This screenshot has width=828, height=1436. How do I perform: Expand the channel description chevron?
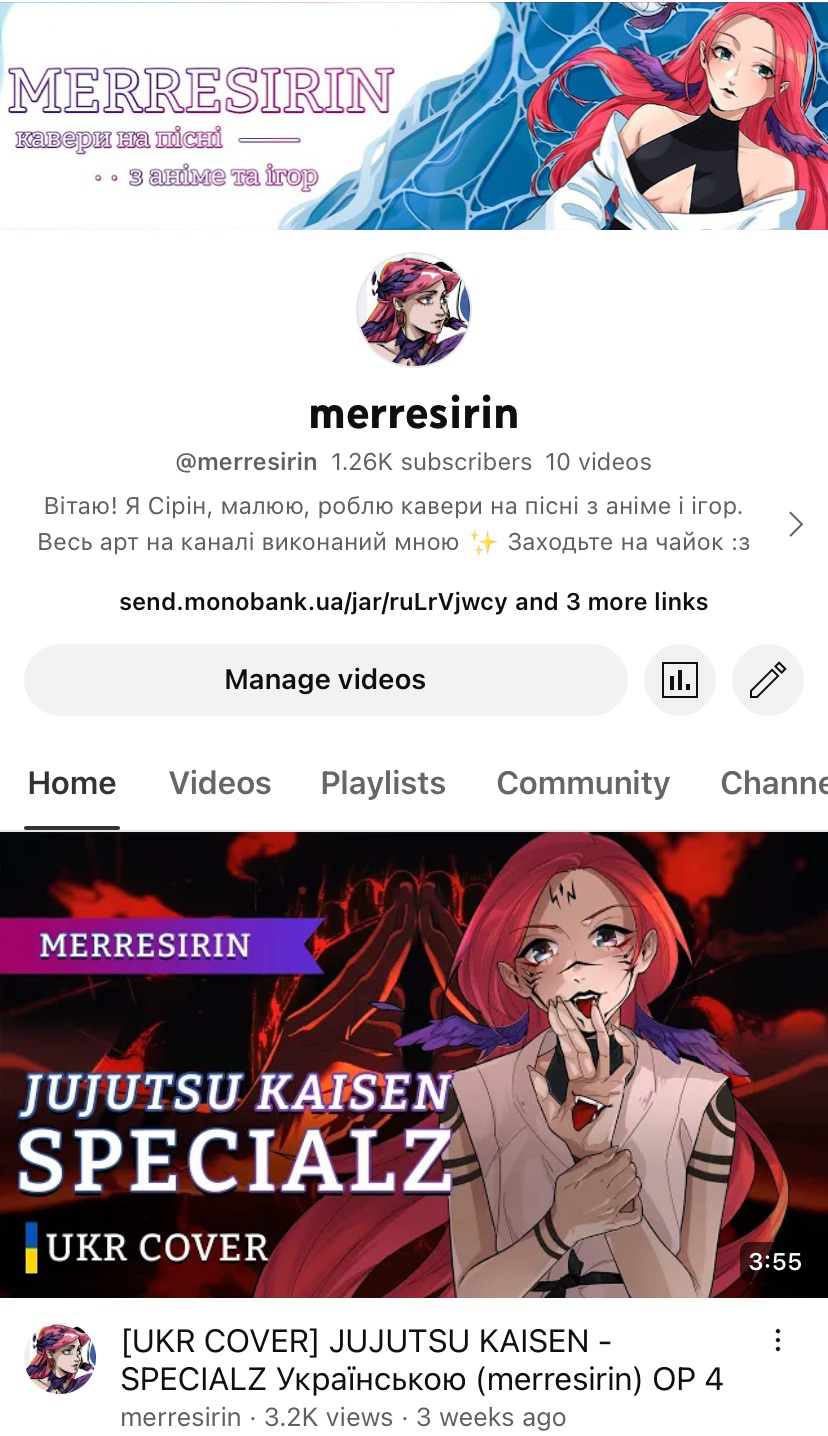pos(795,524)
